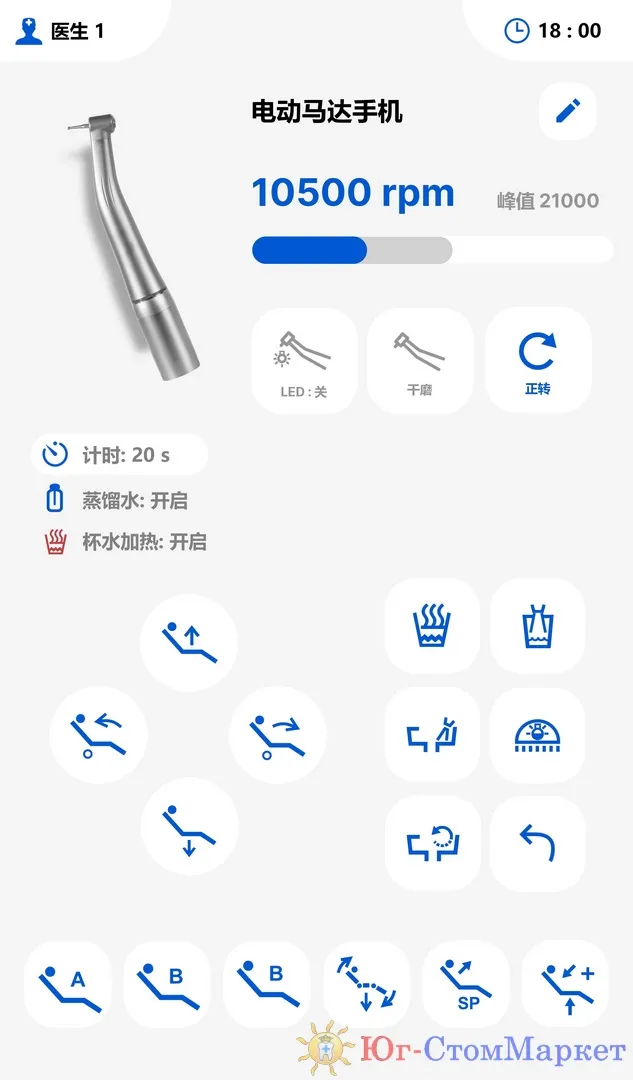
Task: Tap the curved return arrow button
Action: (537, 844)
